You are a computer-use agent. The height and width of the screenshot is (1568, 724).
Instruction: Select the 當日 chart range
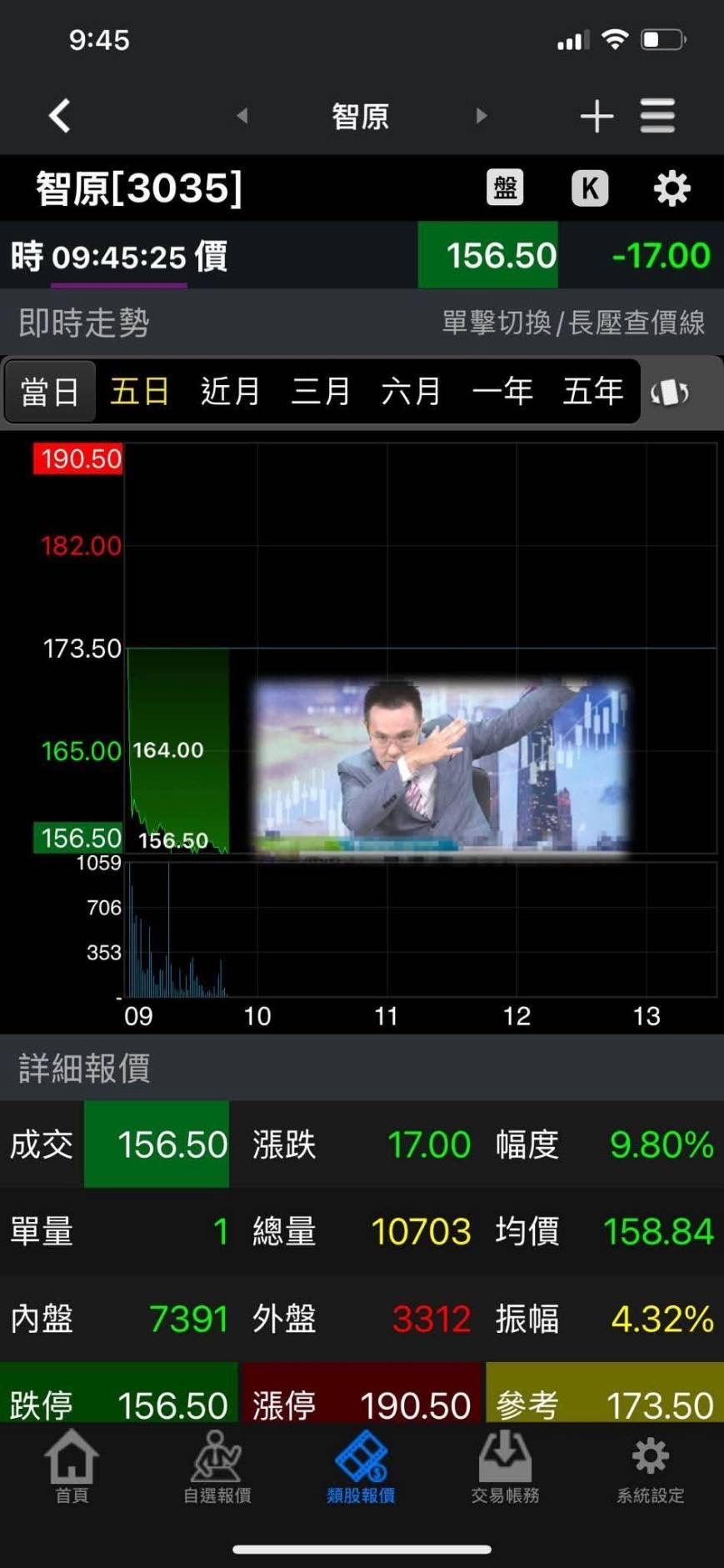click(50, 391)
